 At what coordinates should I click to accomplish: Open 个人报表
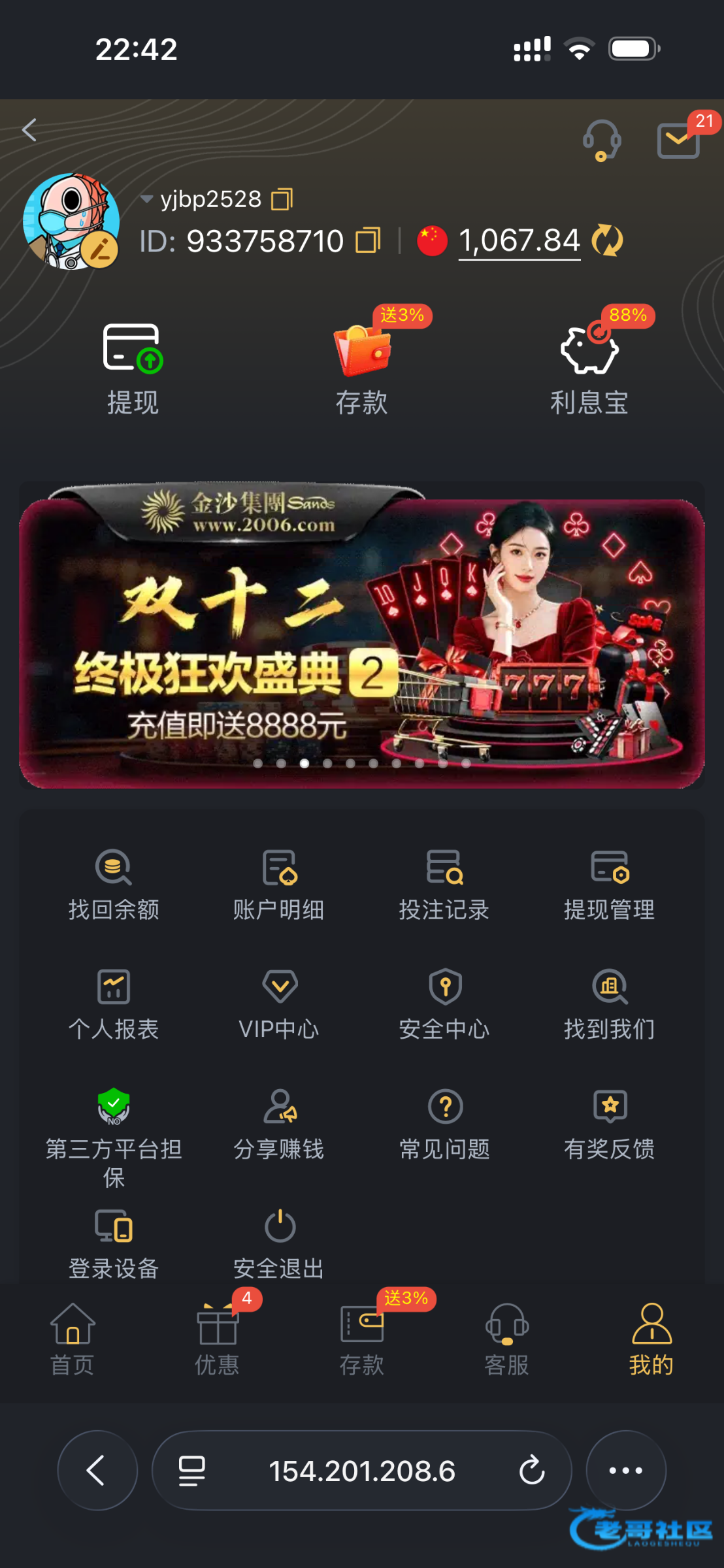114,1003
